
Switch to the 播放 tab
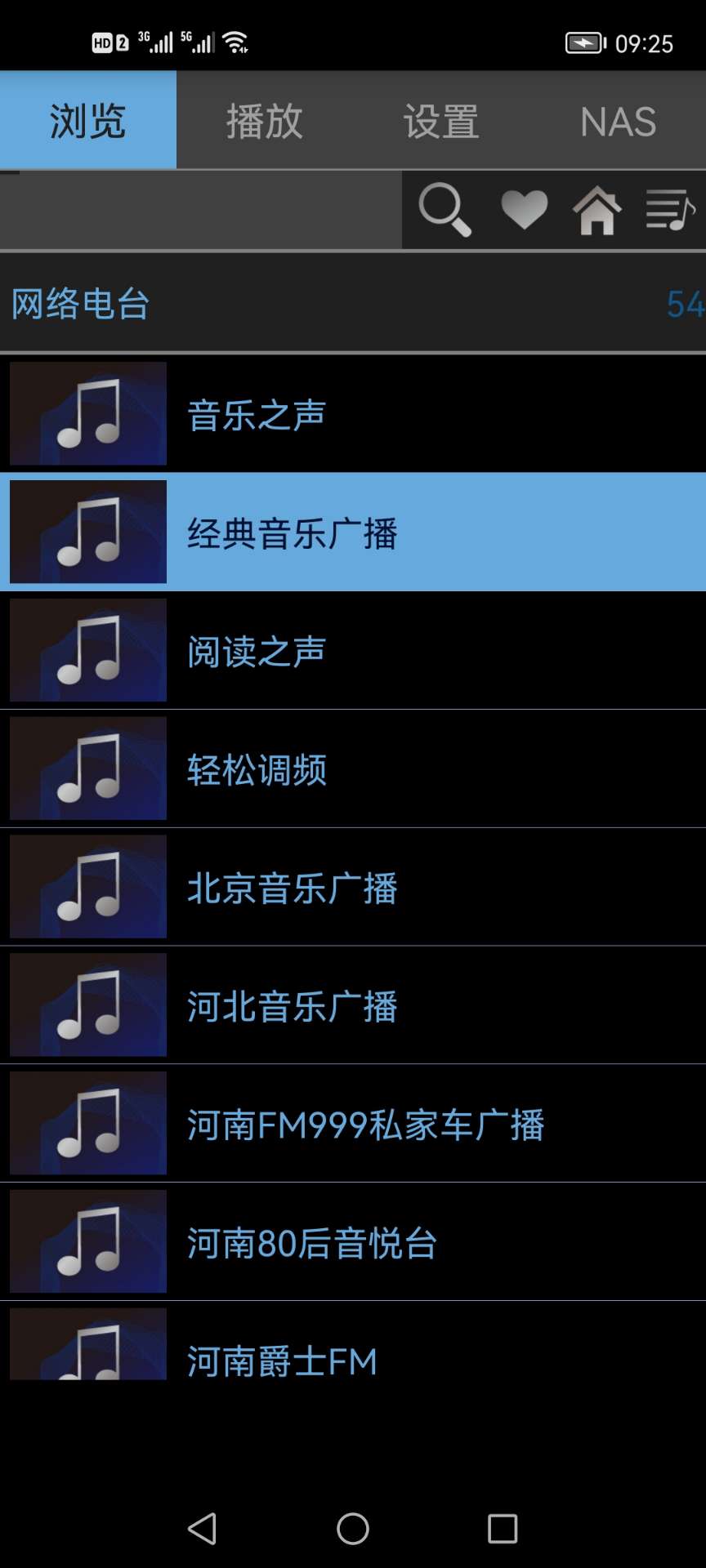[x=265, y=121]
